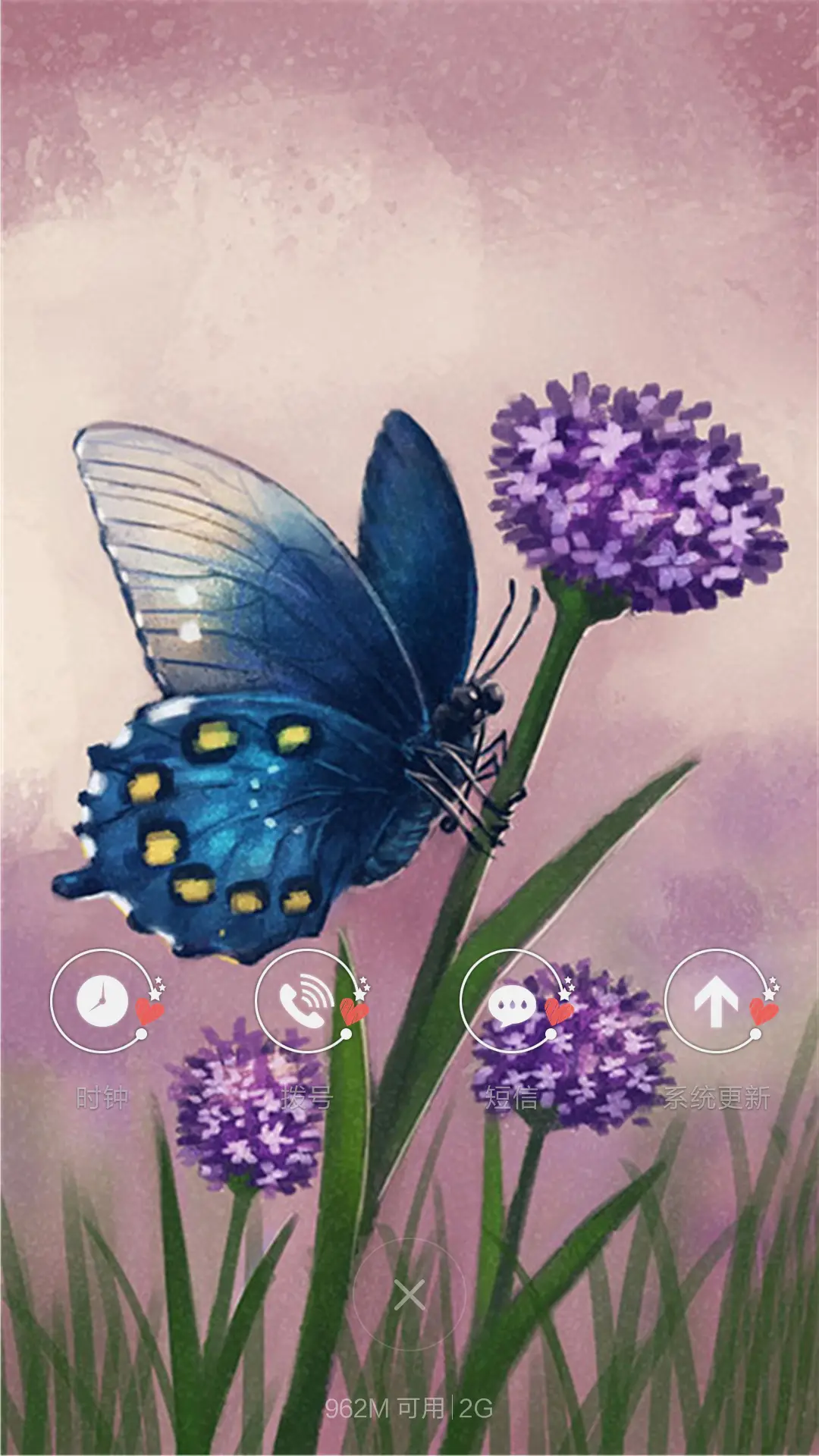Clear all recent apps with X button
819x1456 pixels.
click(409, 1296)
